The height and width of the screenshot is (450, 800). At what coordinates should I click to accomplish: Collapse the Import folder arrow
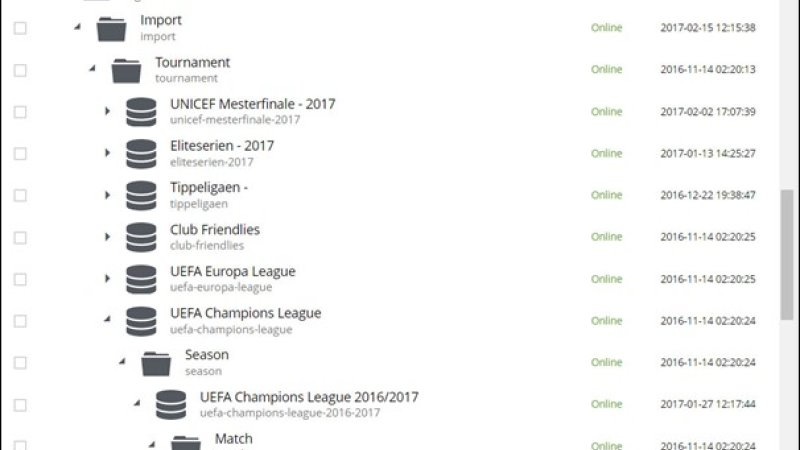77,27
